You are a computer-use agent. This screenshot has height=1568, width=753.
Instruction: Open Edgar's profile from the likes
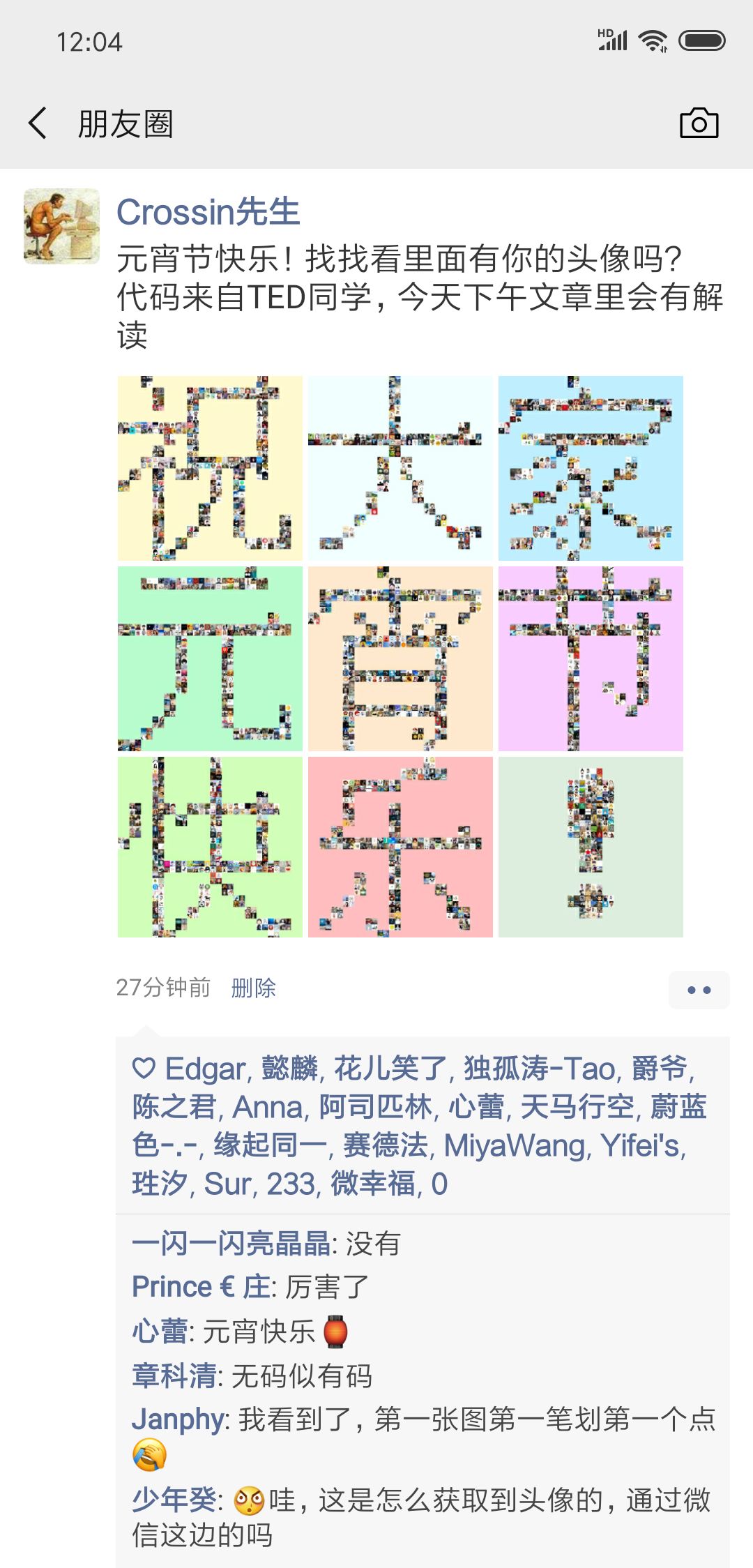(x=205, y=1069)
